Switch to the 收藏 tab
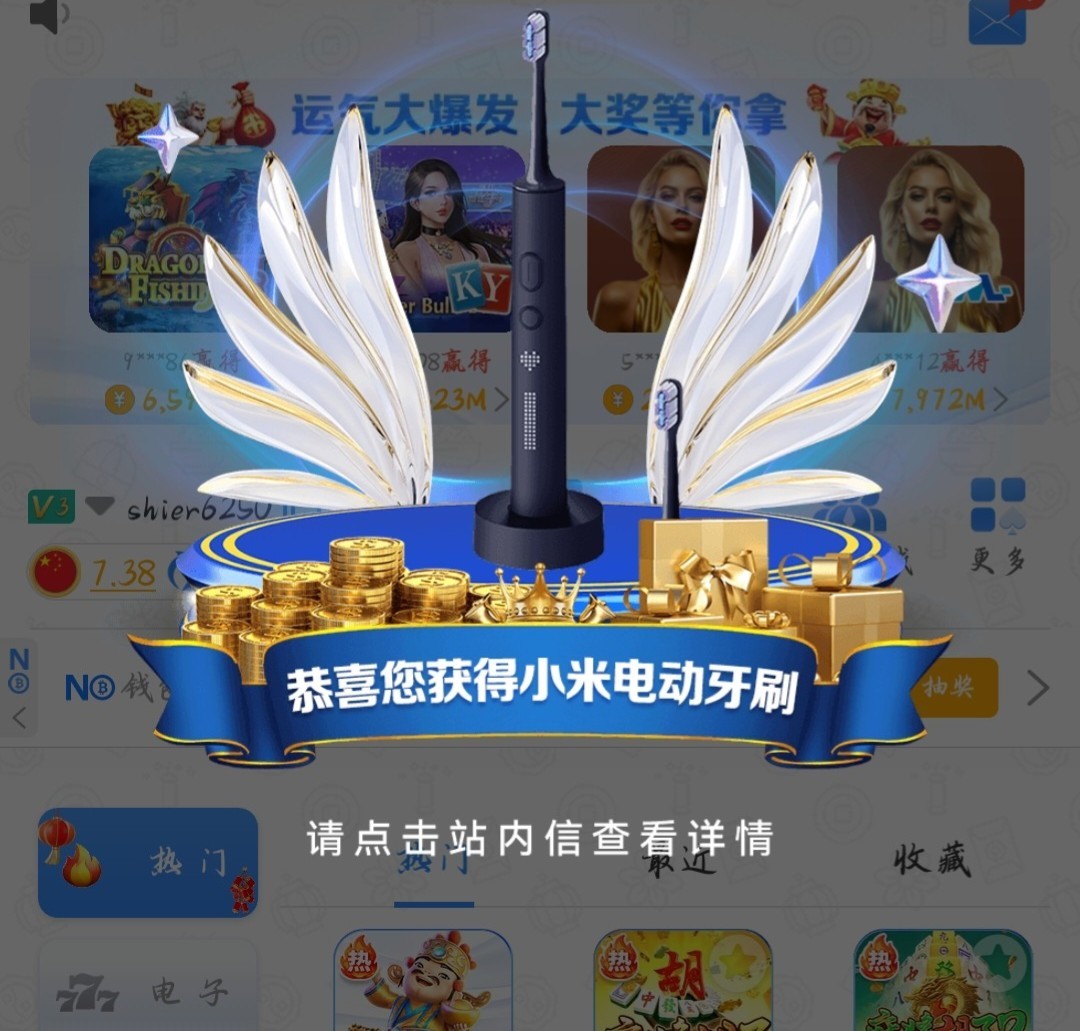Screen dimensions: 1080x1031 coord(932,860)
